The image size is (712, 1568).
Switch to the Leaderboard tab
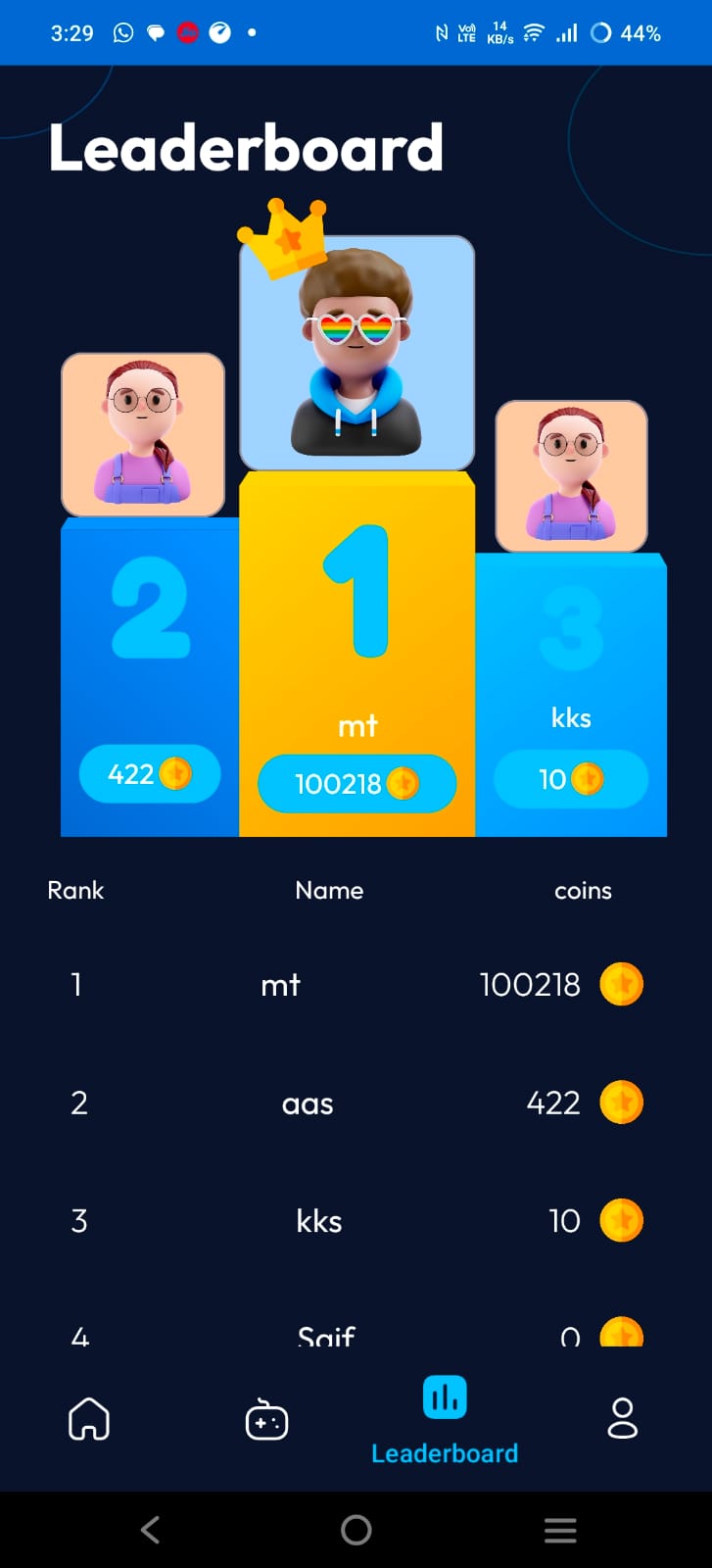(x=445, y=1420)
